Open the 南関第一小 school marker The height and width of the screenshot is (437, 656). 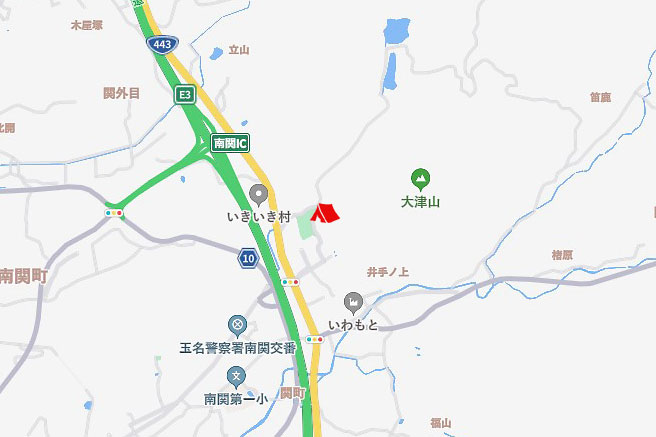click(x=236, y=377)
